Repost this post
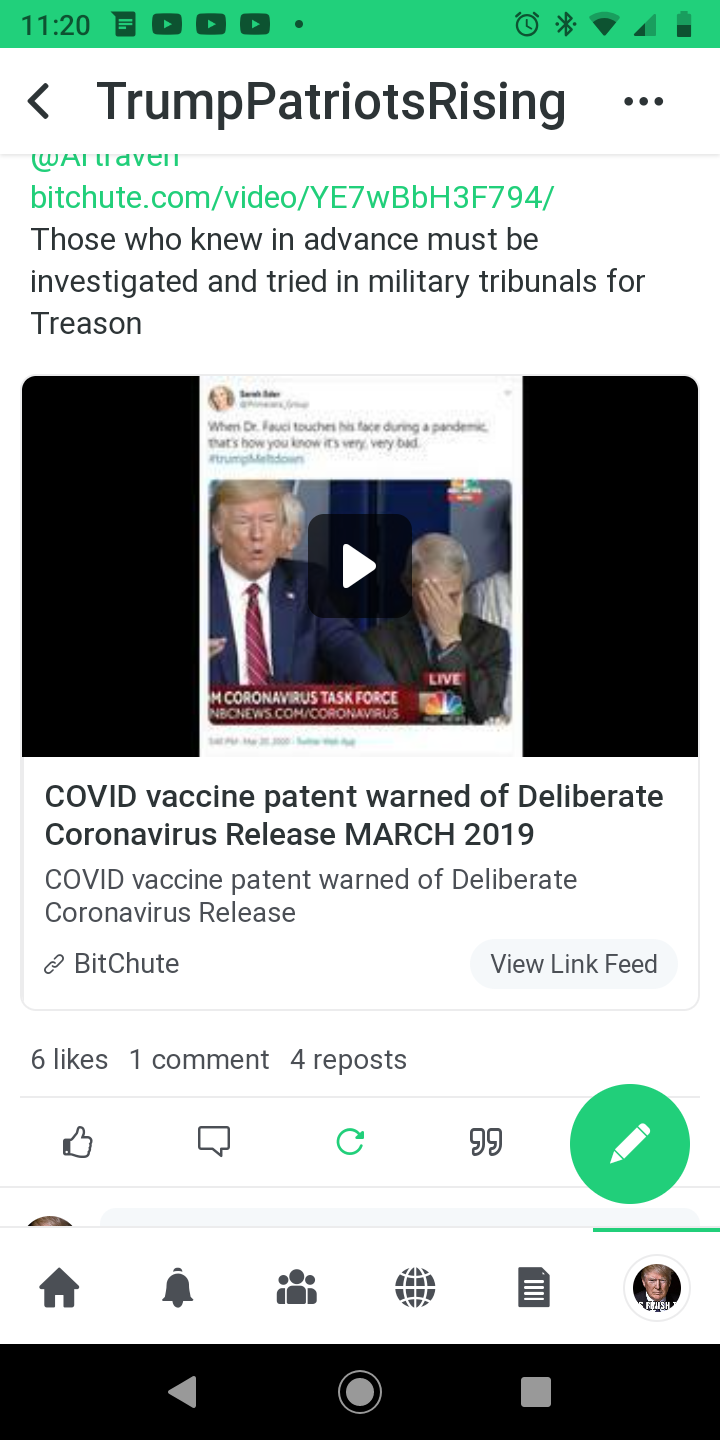This screenshot has height=1440, width=720. pyautogui.click(x=350, y=1141)
